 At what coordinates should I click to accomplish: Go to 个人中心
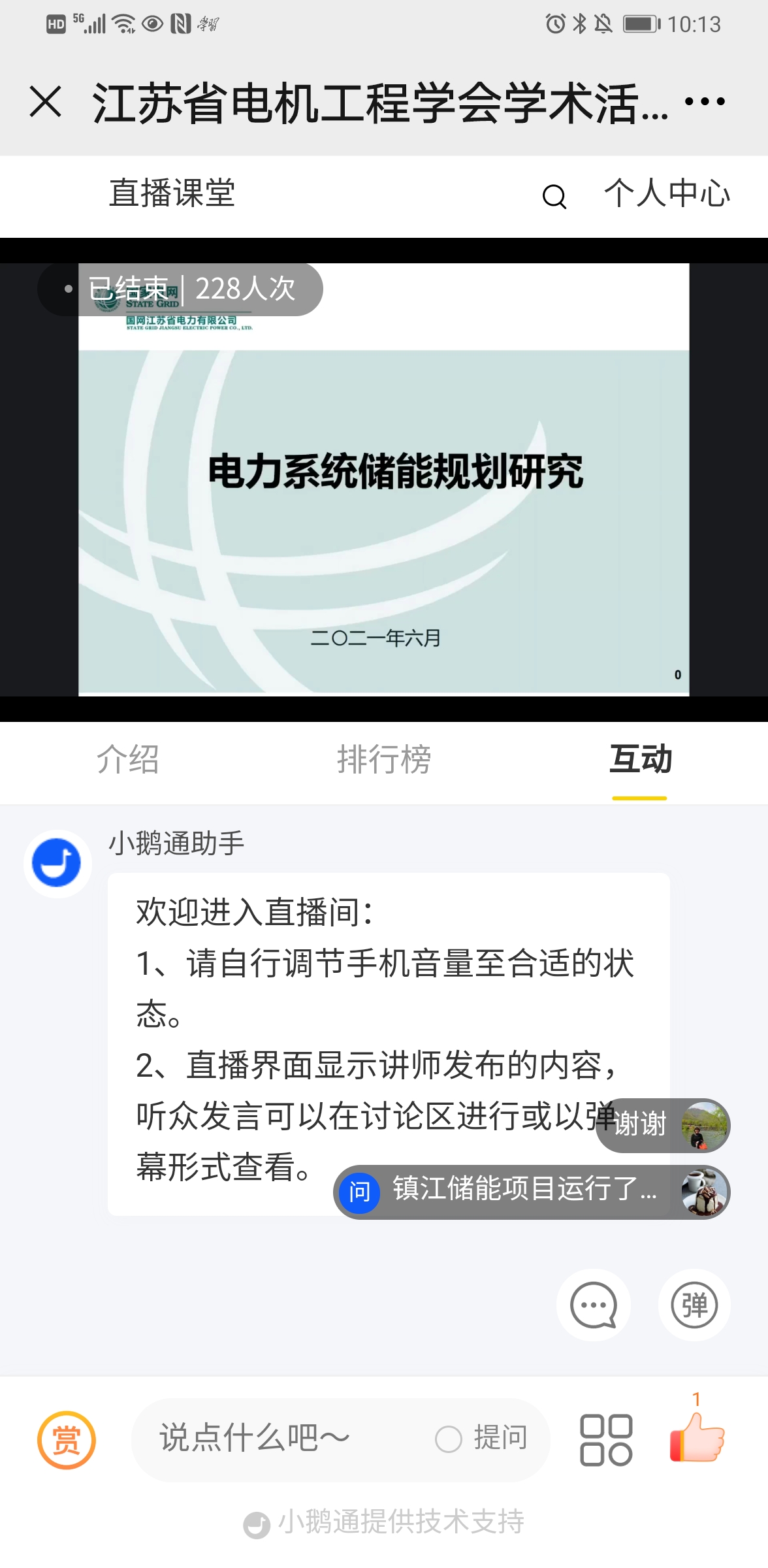(x=667, y=194)
